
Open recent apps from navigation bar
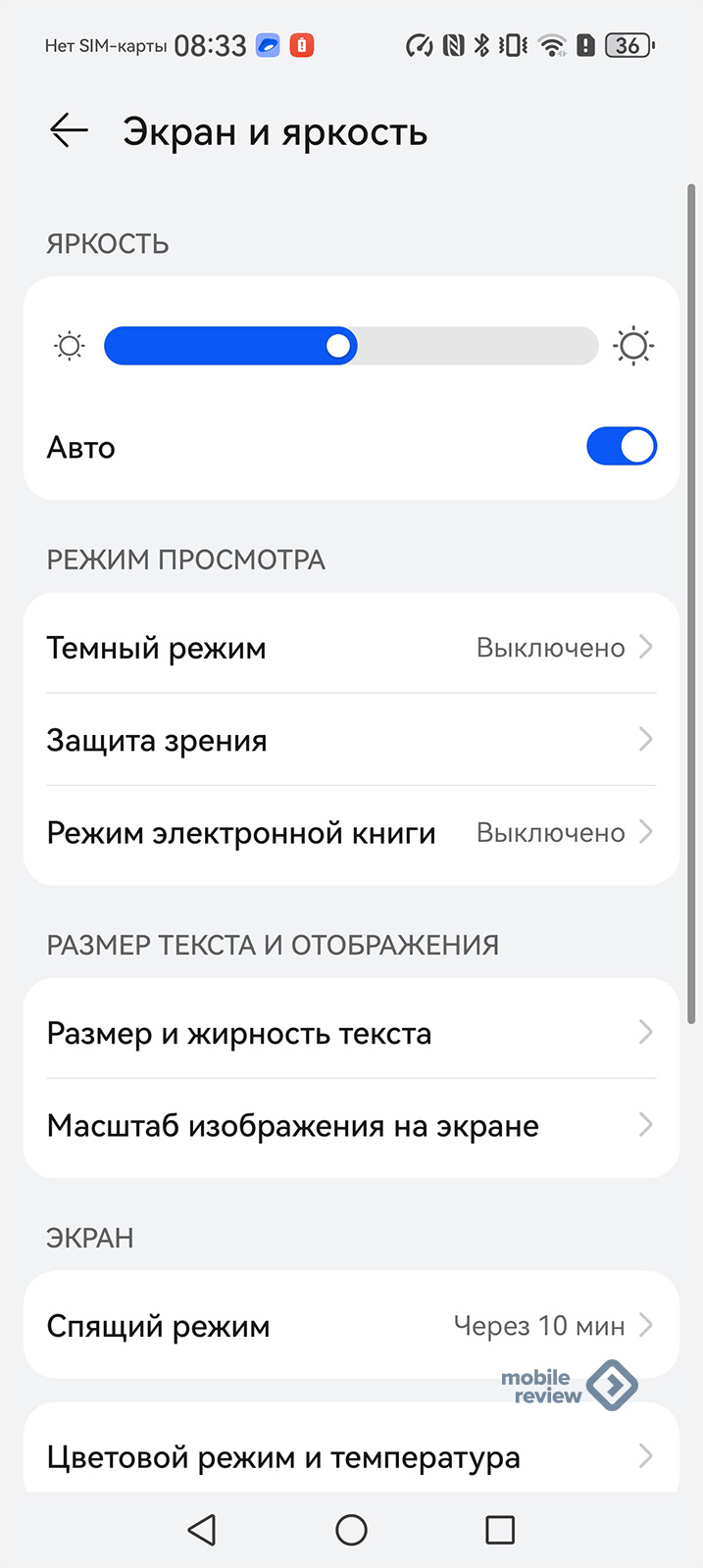pyautogui.click(x=500, y=1530)
